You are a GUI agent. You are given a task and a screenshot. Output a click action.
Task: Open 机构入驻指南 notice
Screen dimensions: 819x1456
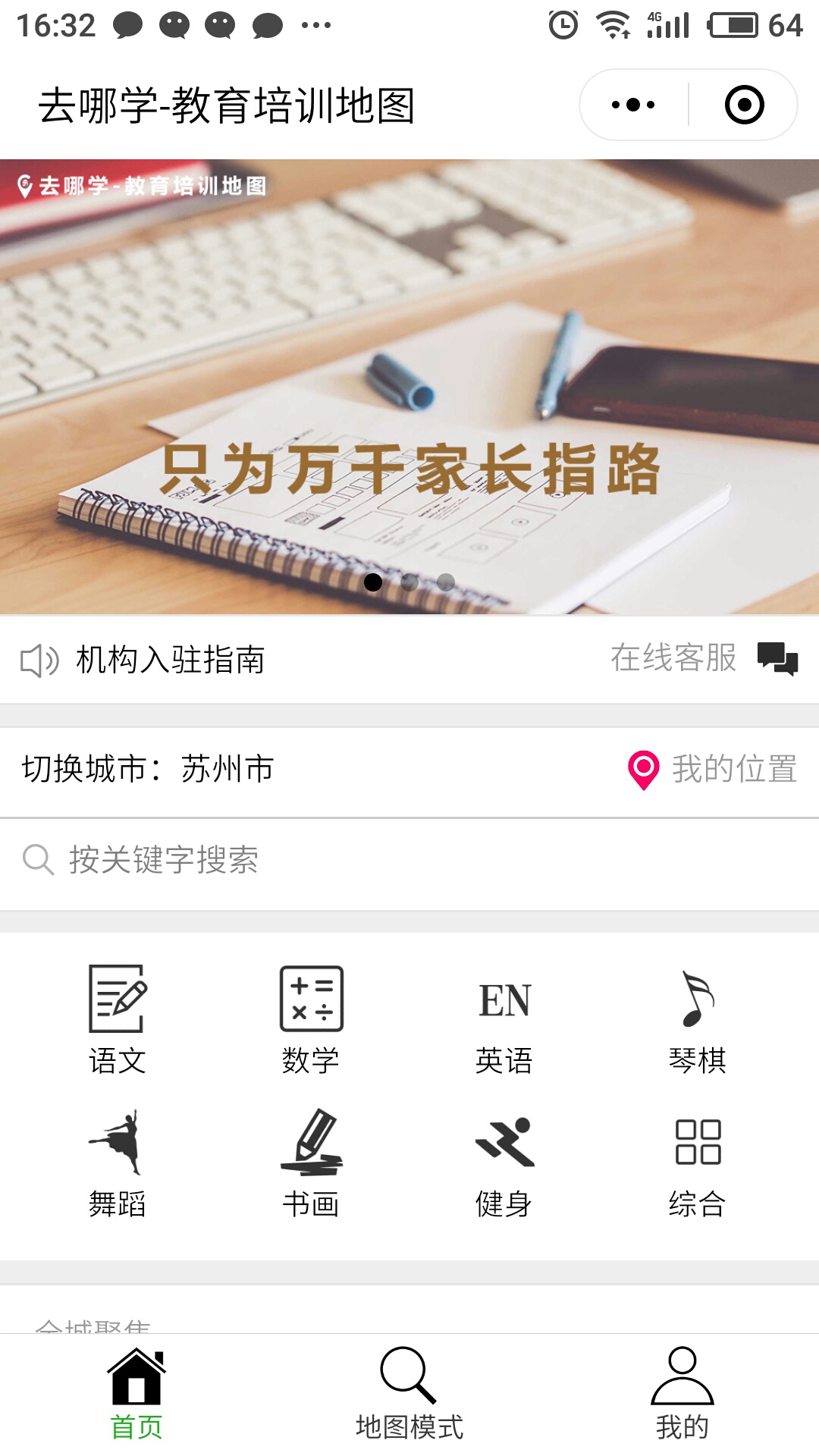pyautogui.click(x=170, y=660)
